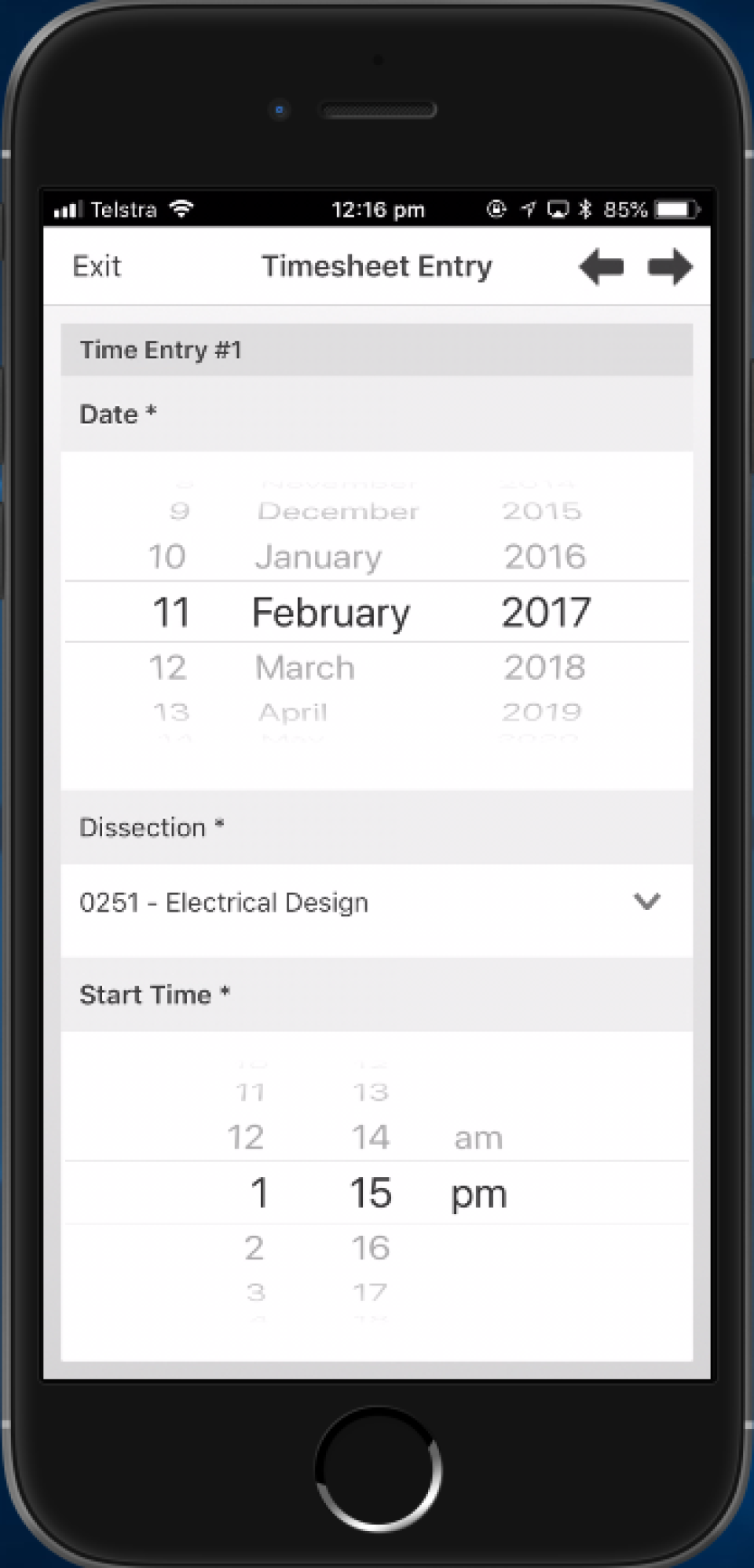Choose year 2016 in the Date picker

[544, 557]
